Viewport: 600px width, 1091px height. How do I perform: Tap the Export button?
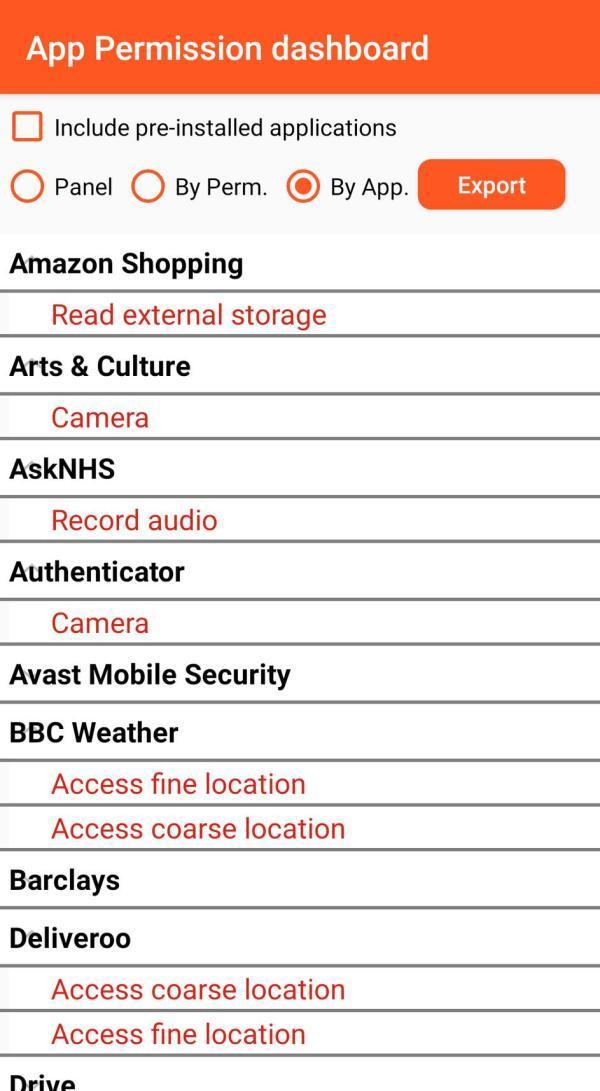pyautogui.click(x=491, y=185)
